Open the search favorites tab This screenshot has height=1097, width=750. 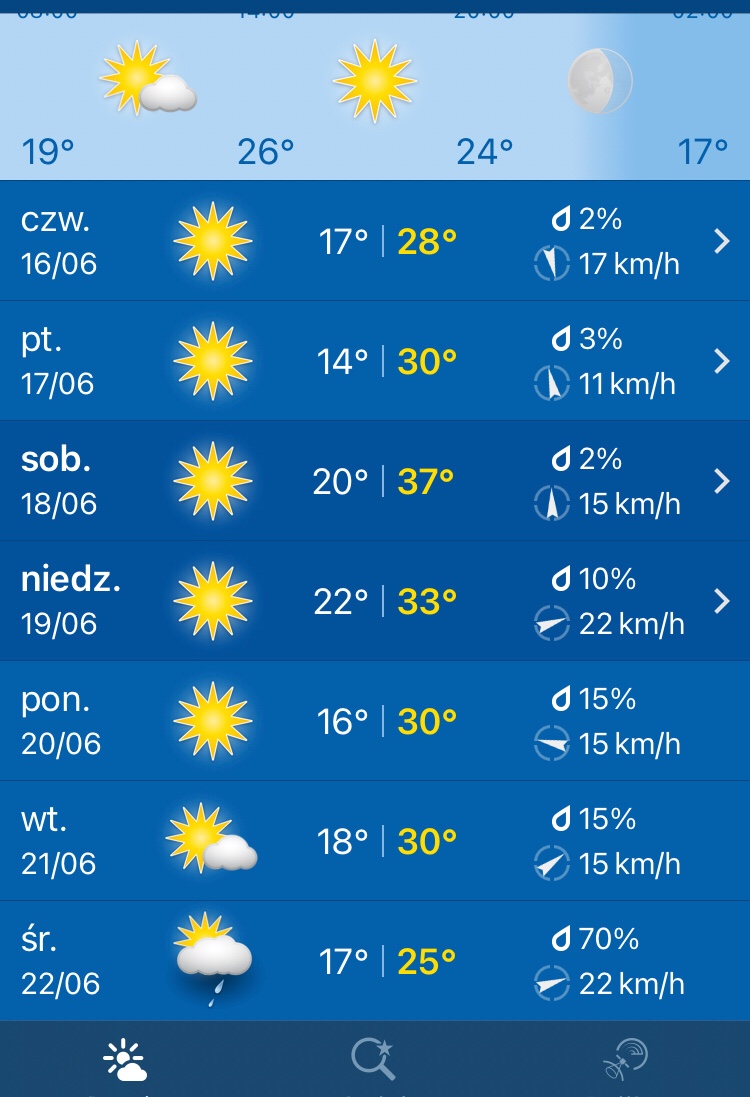pos(374,1062)
